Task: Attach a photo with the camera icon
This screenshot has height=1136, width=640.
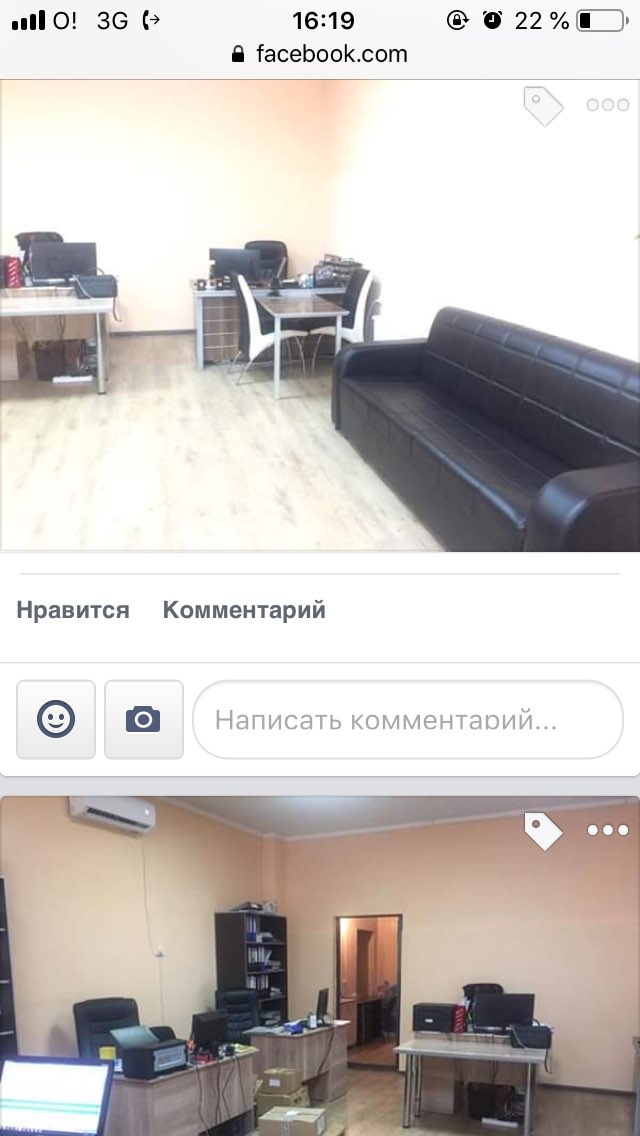Action: pos(143,719)
